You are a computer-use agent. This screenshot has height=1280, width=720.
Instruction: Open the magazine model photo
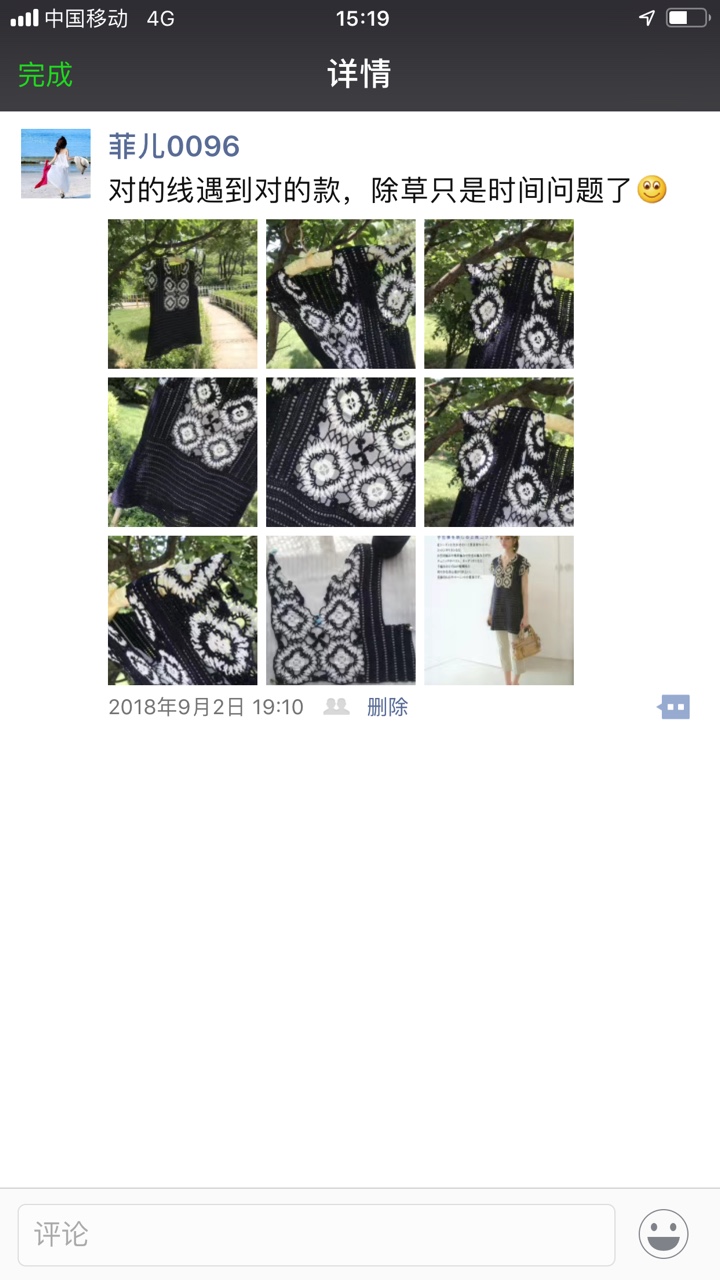[x=499, y=610]
